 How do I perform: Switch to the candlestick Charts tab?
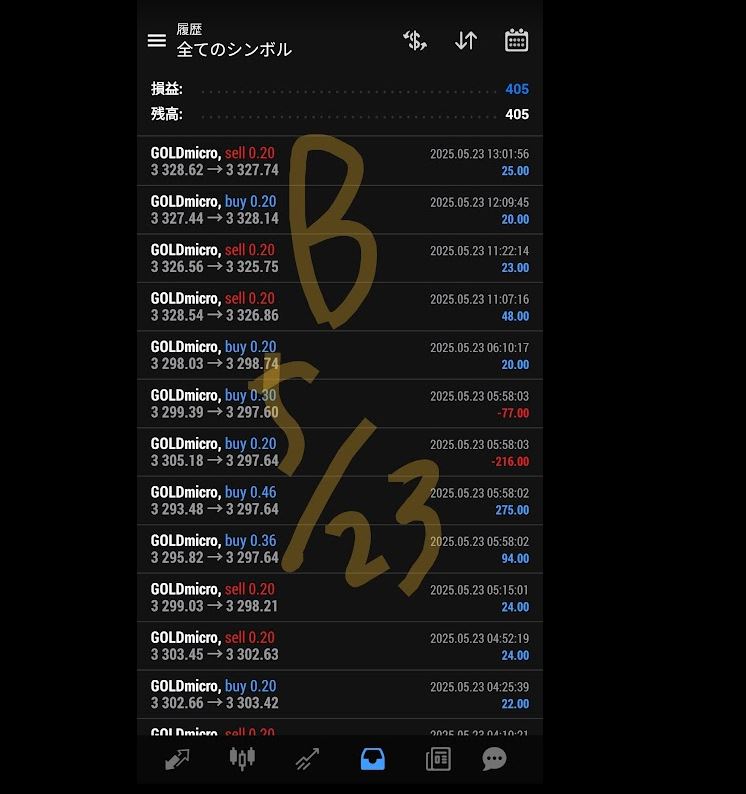(242, 759)
